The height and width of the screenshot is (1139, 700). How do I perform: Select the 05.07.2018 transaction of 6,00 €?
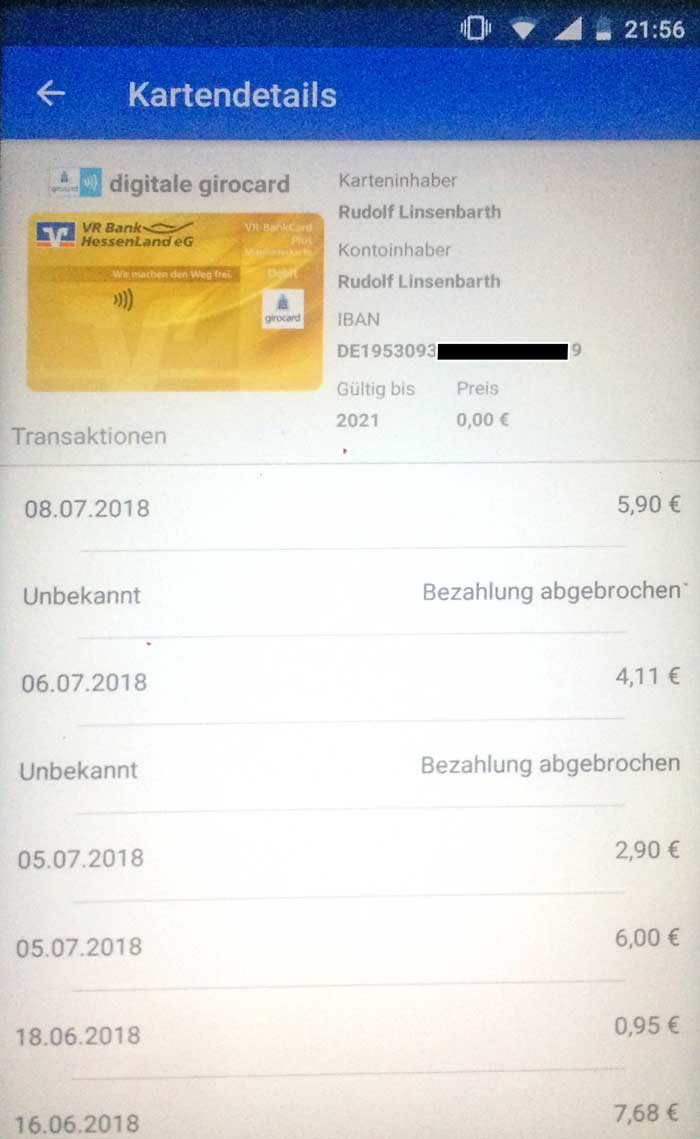(350, 943)
